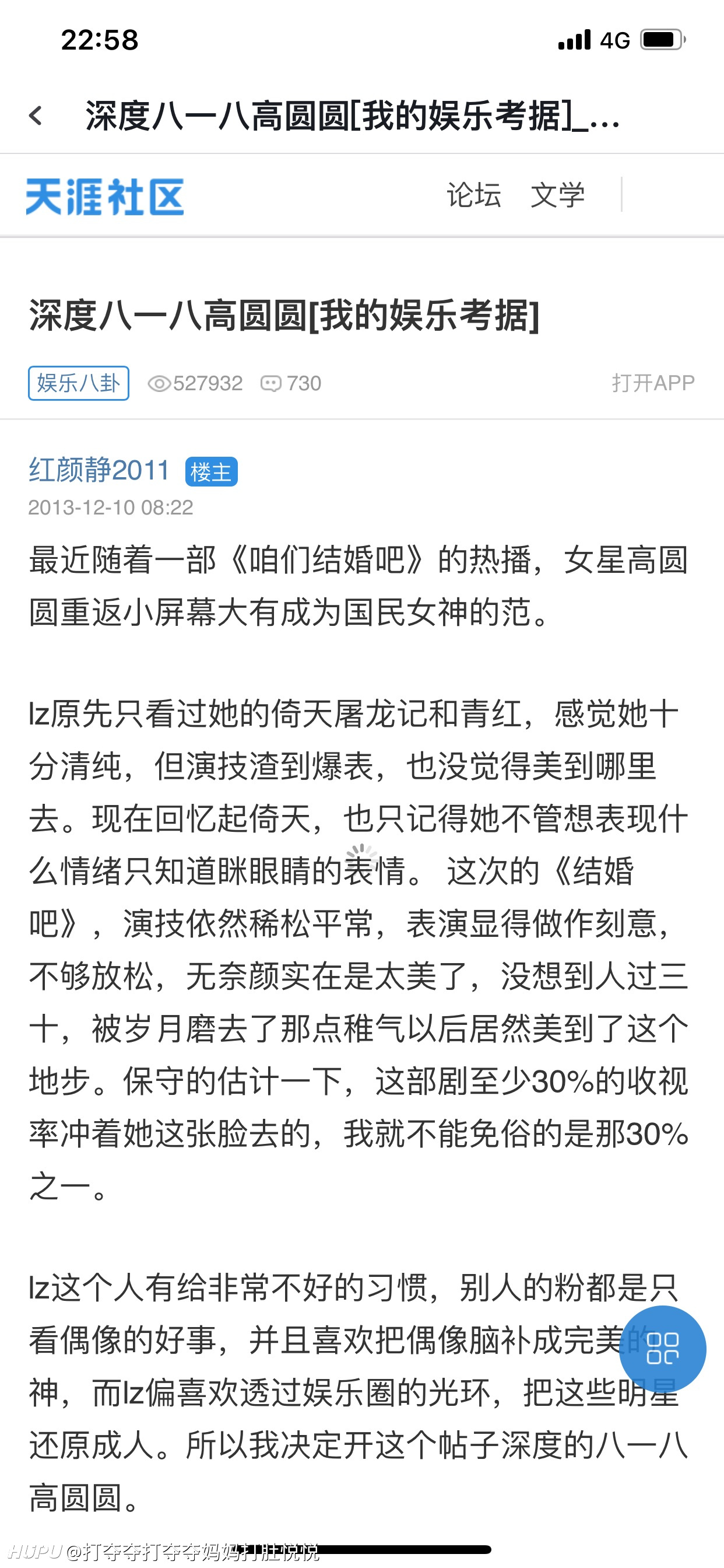Select the 娱乐八卦 category tag
The width and height of the screenshot is (724, 1568).
79,383
